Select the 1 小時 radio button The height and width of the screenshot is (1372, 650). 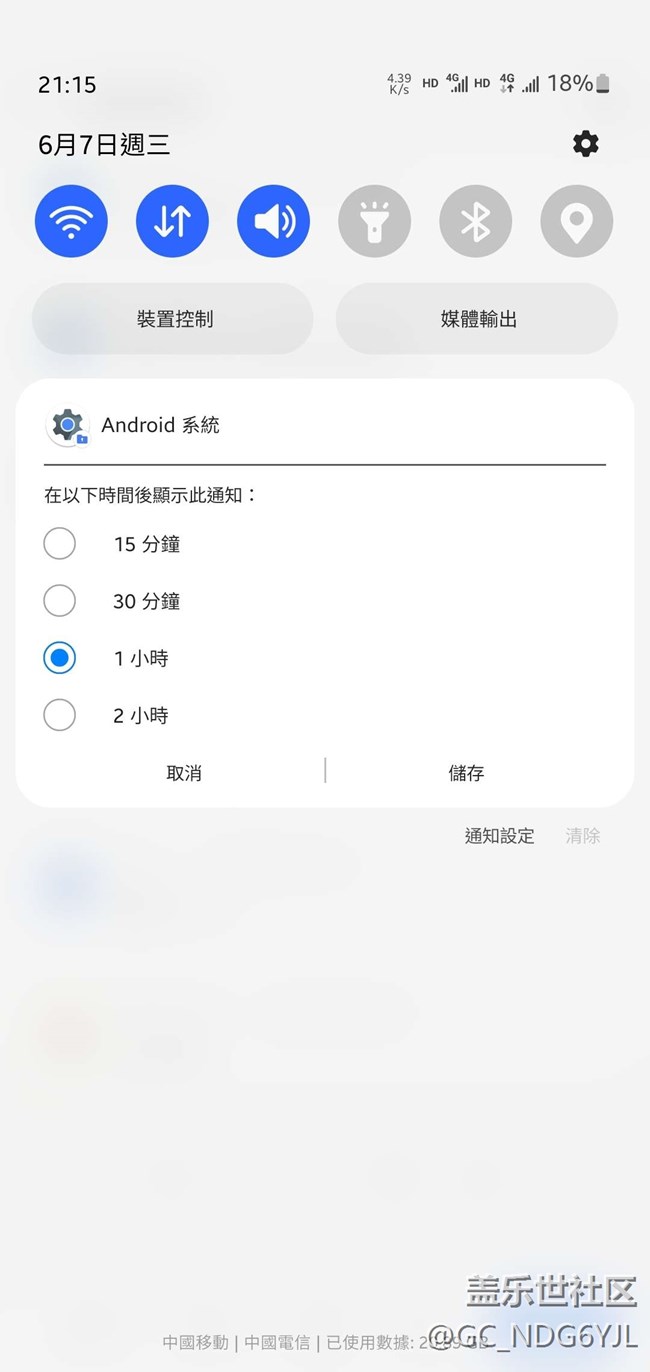pos(60,658)
